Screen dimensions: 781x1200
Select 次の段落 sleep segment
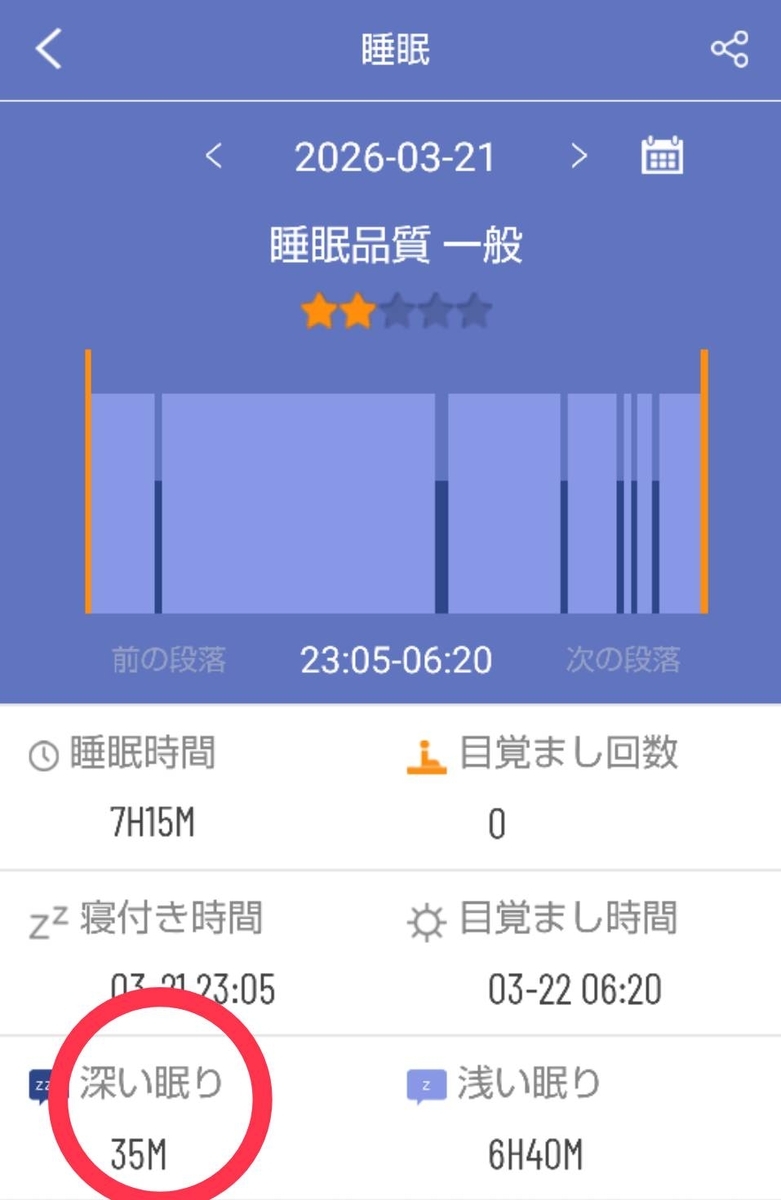click(623, 659)
